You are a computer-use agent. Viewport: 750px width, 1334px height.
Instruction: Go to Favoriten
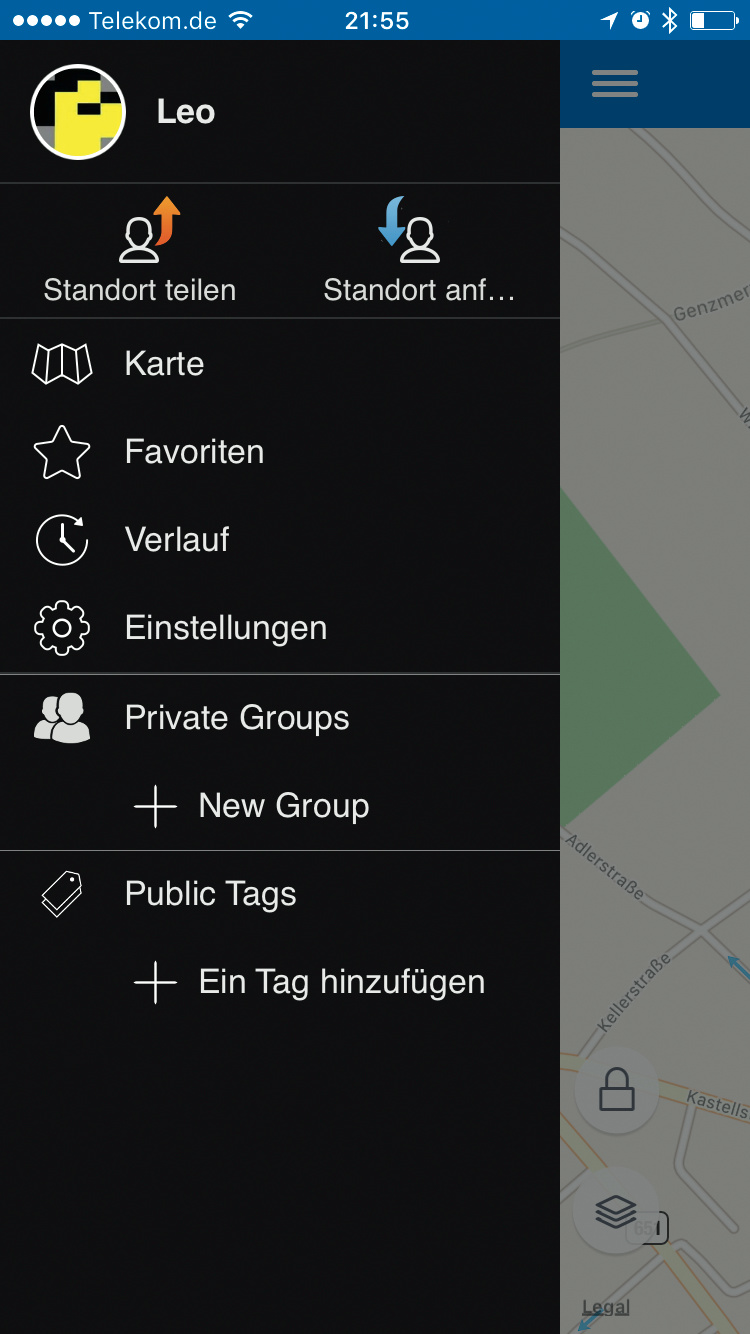[x=194, y=452]
